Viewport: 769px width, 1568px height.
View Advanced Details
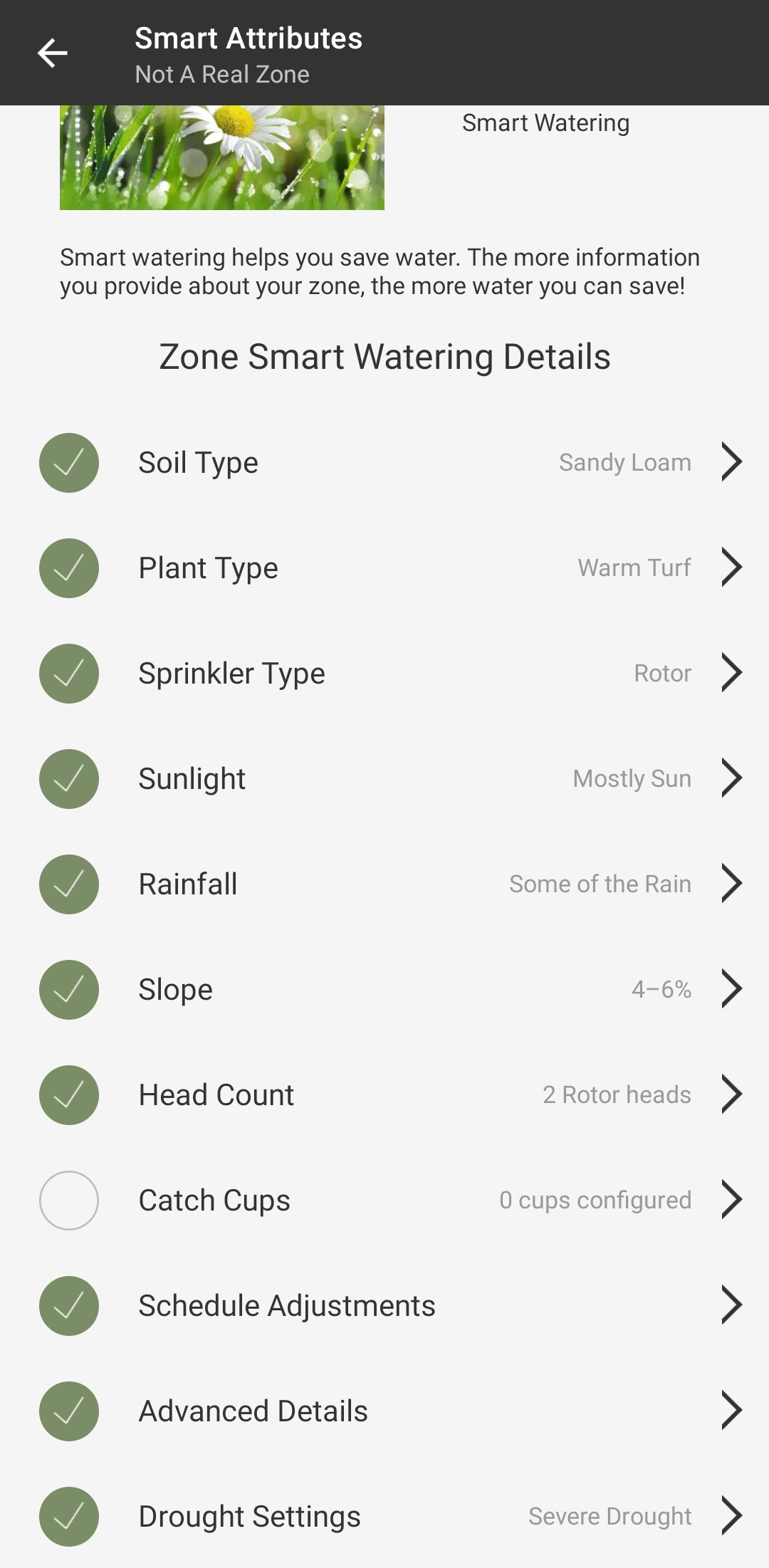[x=384, y=1411]
